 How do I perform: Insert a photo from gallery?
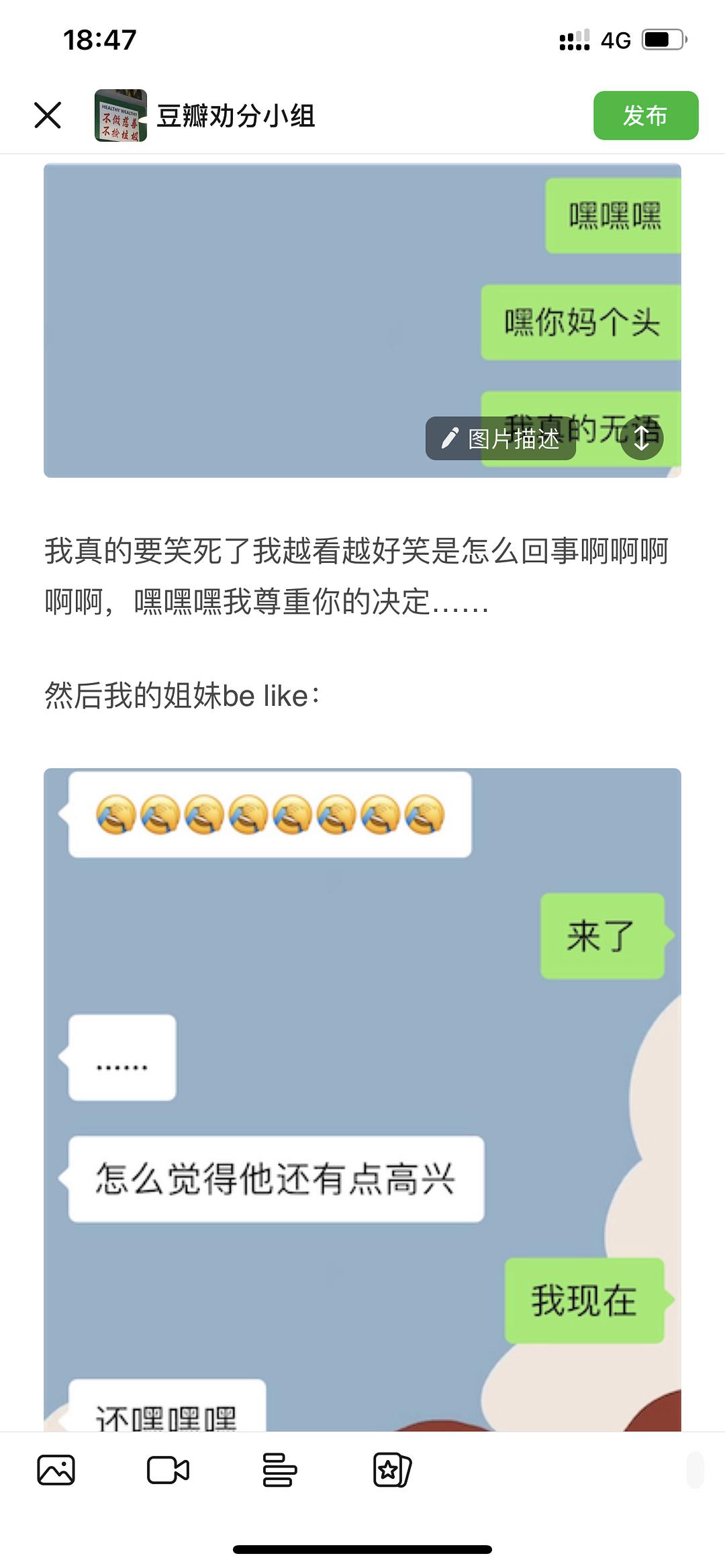[56, 1470]
